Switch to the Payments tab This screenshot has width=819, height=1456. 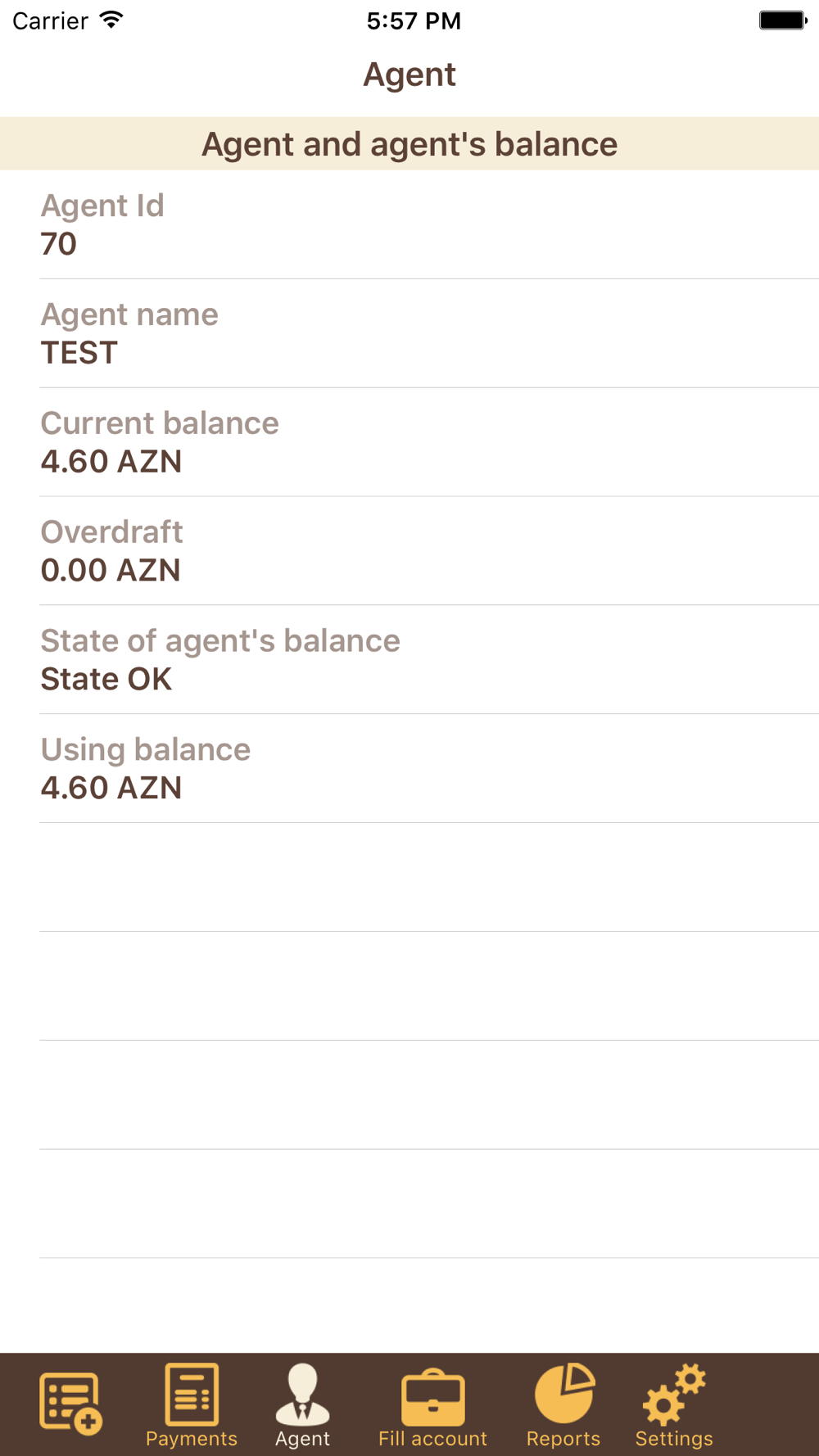click(x=192, y=1405)
